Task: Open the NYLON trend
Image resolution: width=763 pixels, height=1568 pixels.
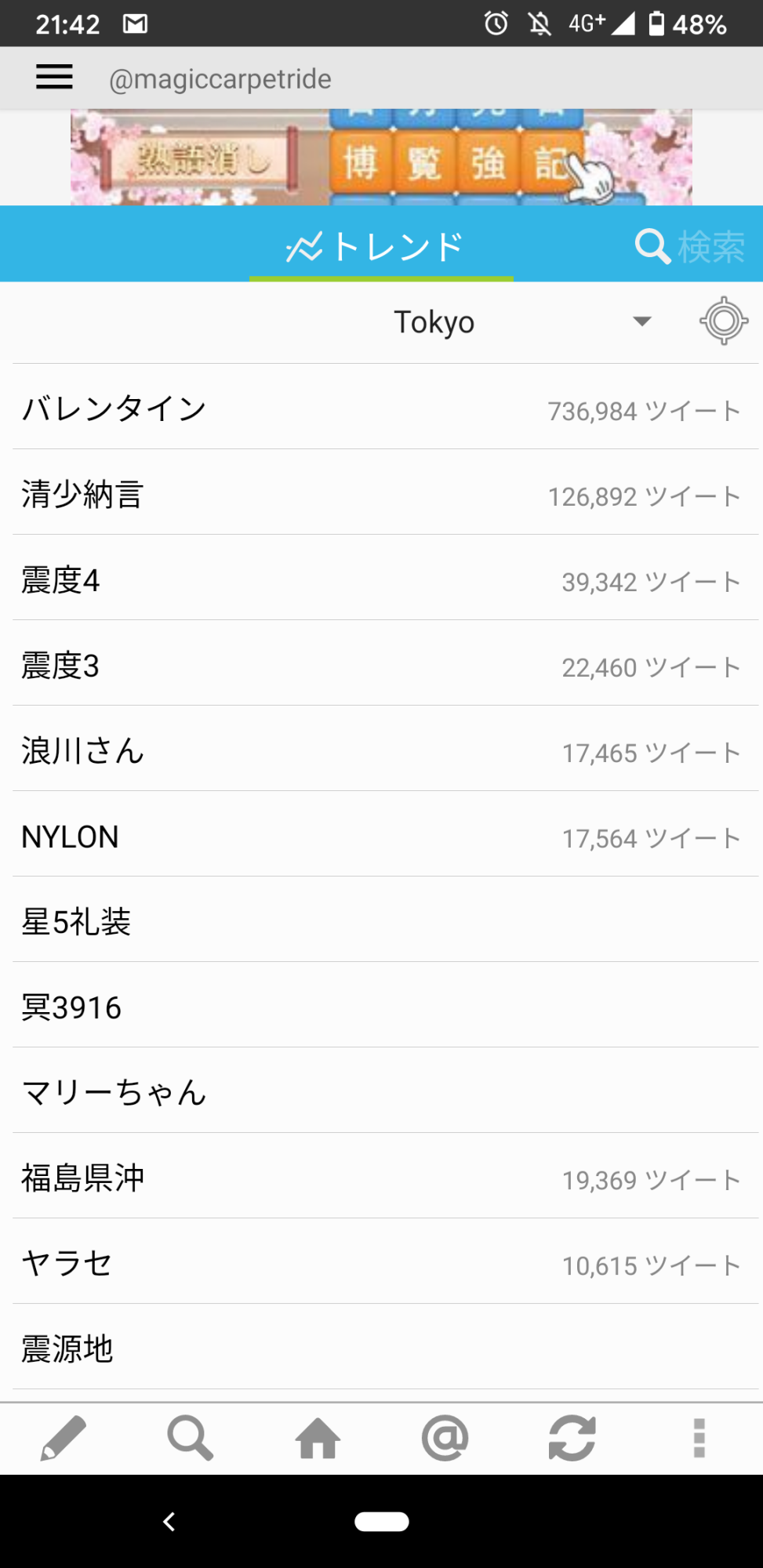Action: (x=381, y=836)
